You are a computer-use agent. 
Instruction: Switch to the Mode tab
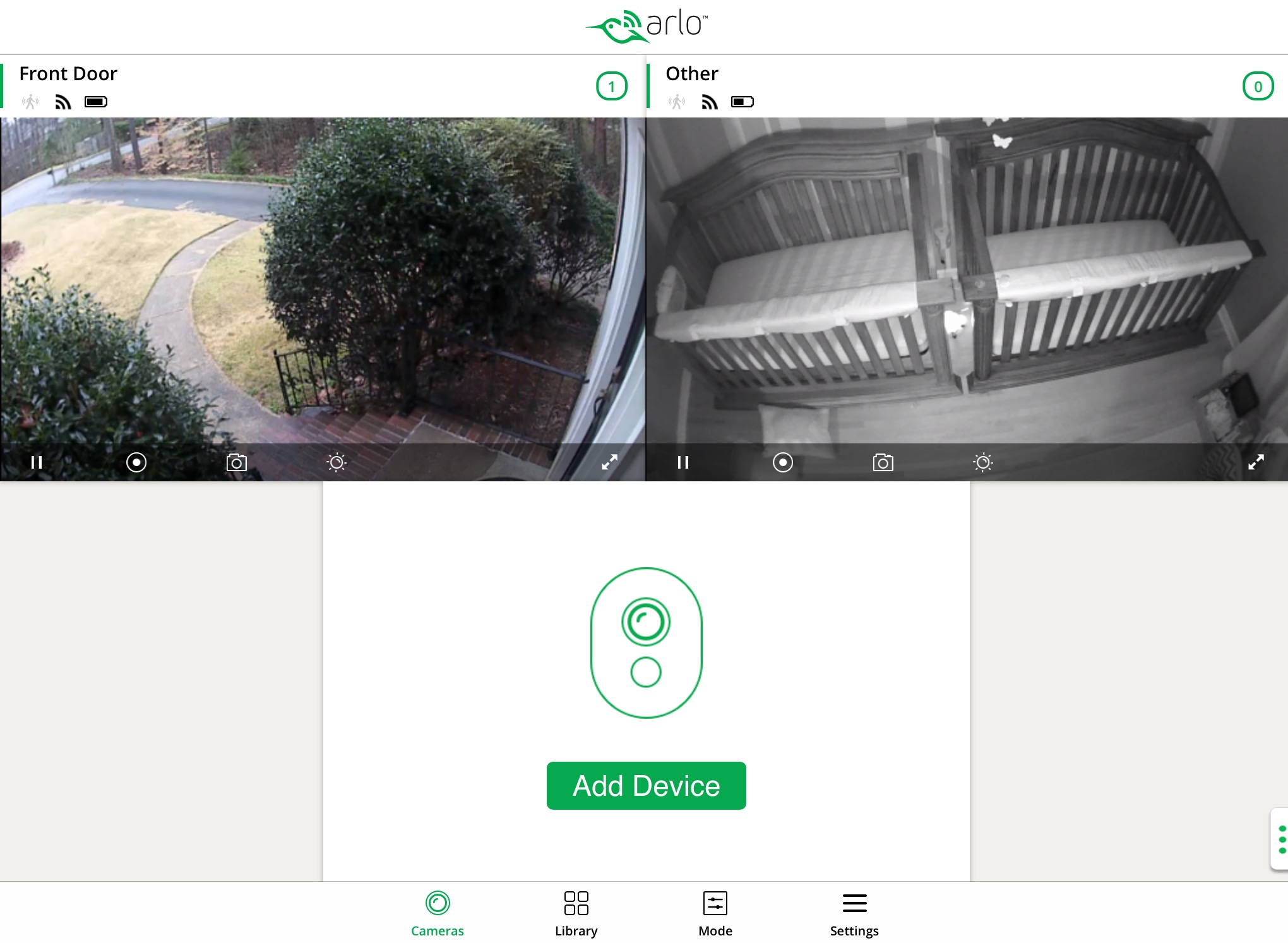tap(715, 913)
